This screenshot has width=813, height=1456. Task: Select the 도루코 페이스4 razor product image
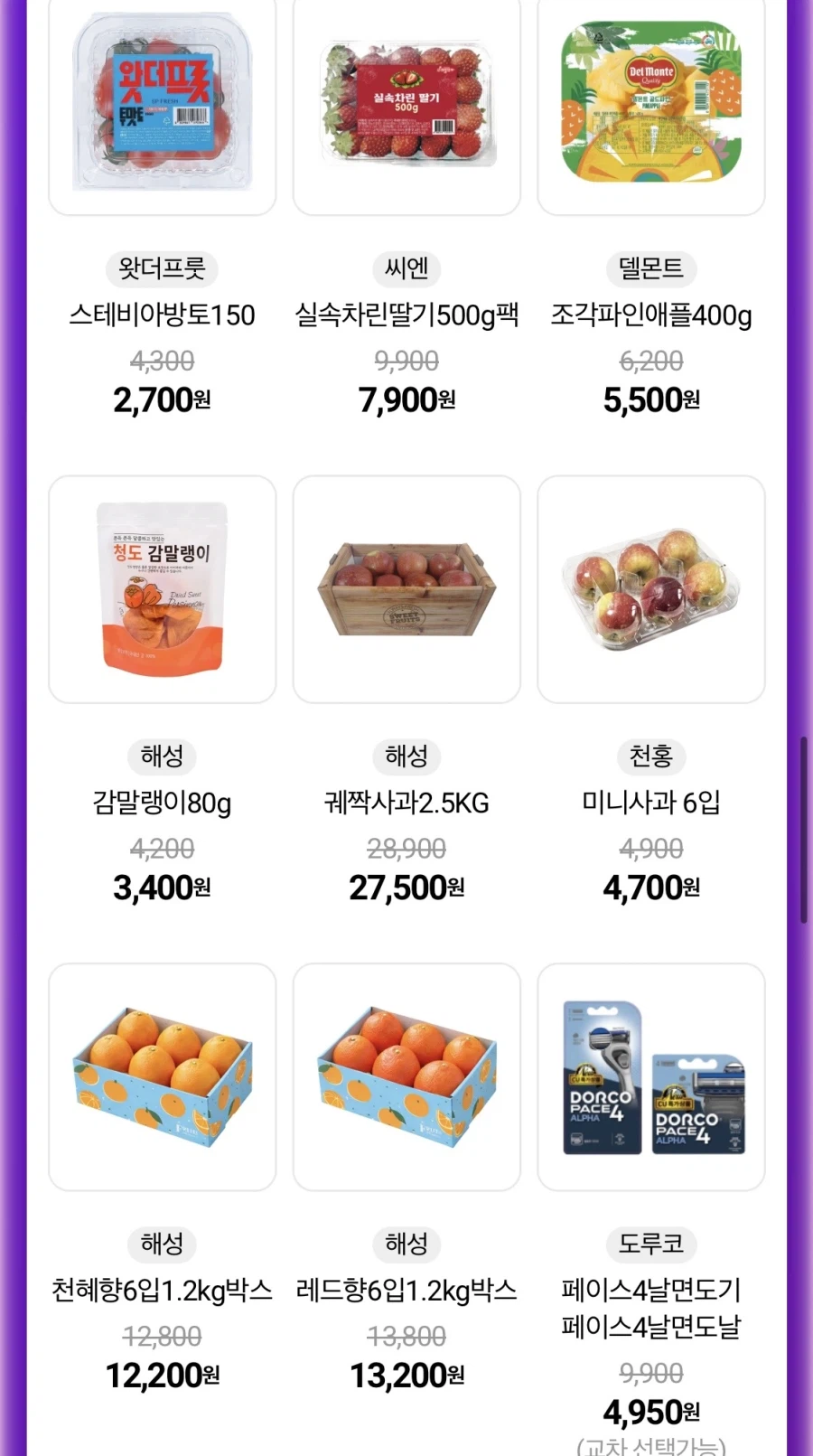[650, 1077]
